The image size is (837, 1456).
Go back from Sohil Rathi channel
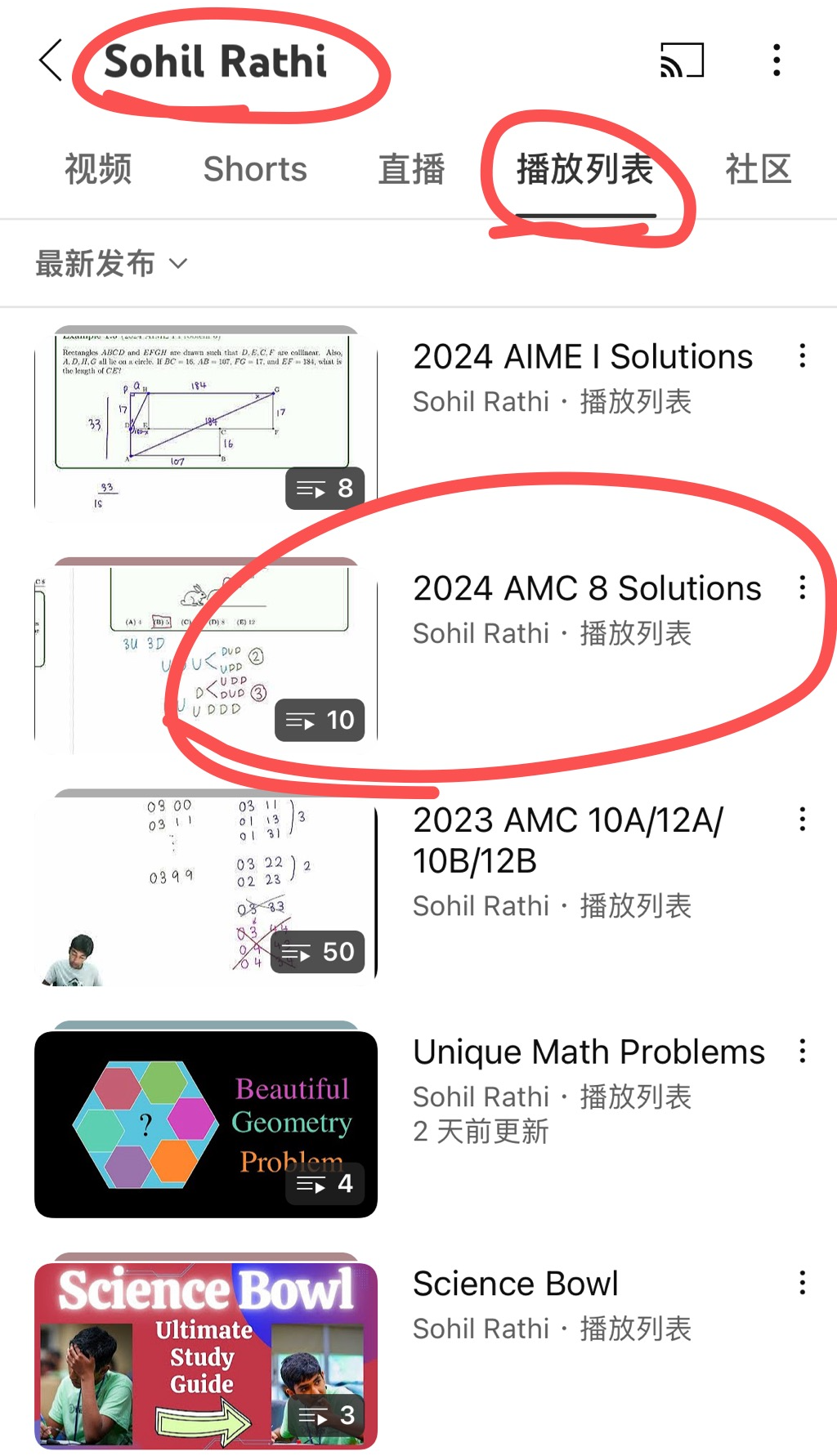51,60
